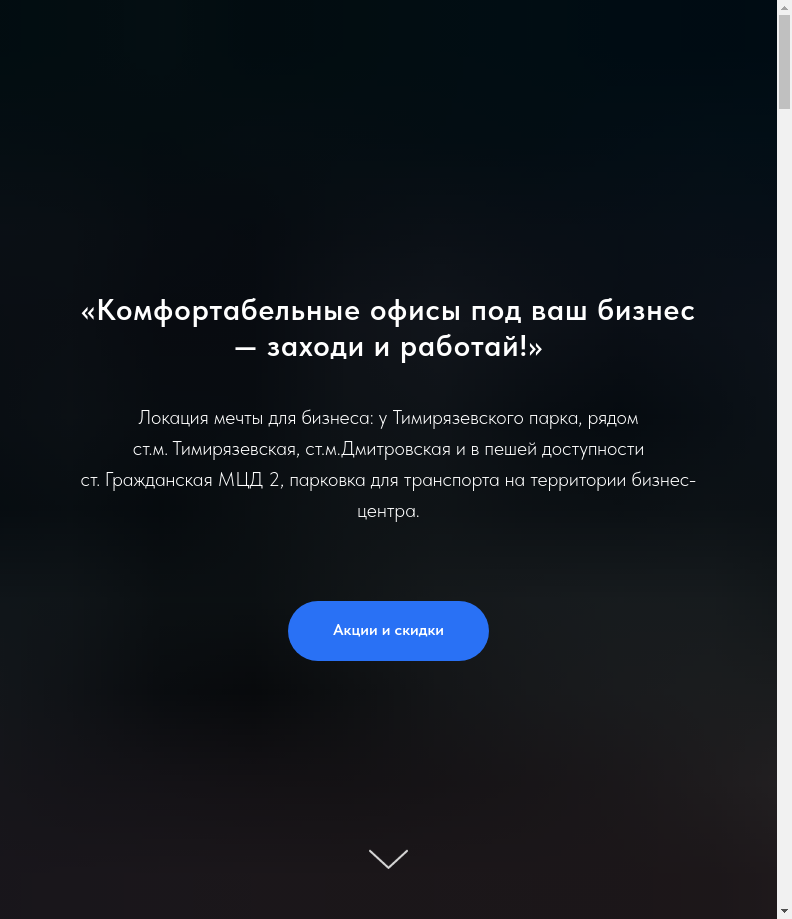Open the Акции и скидки button
Image resolution: width=792 pixels, height=919 pixels.
click(388, 631)
